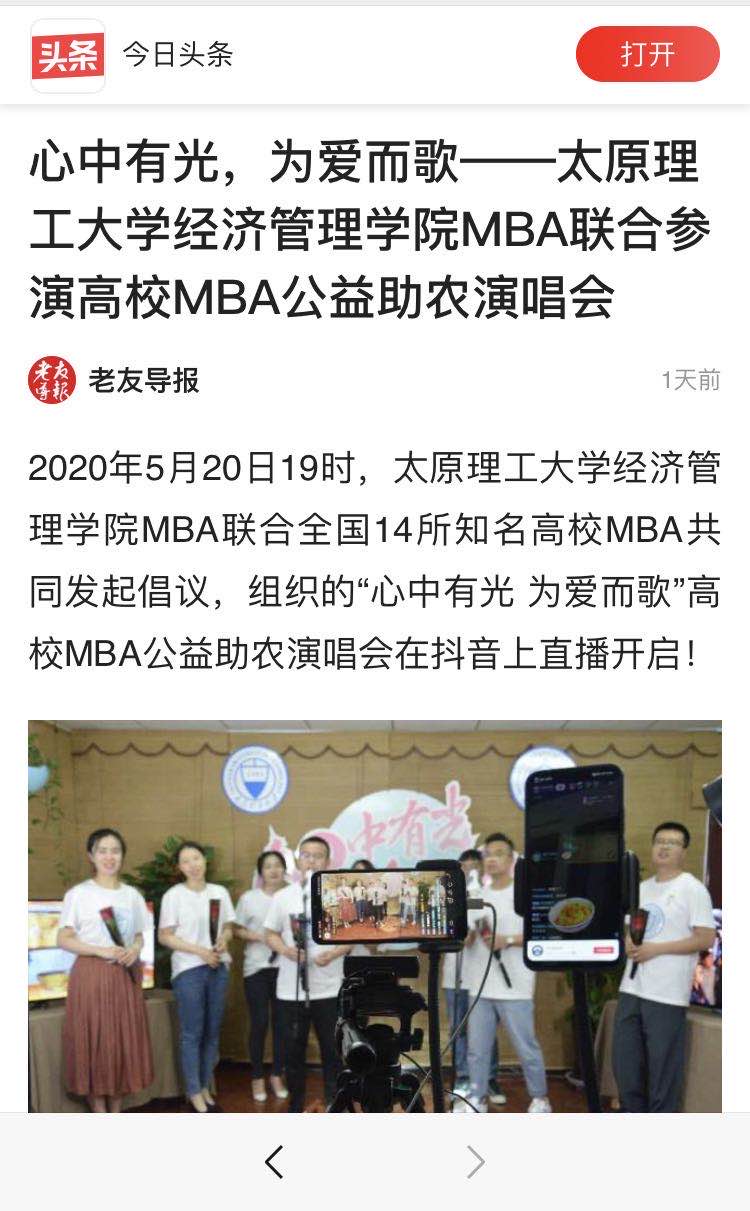Go forward with the browser forward arrow

pyautogui.click(x=476, y=1162)
